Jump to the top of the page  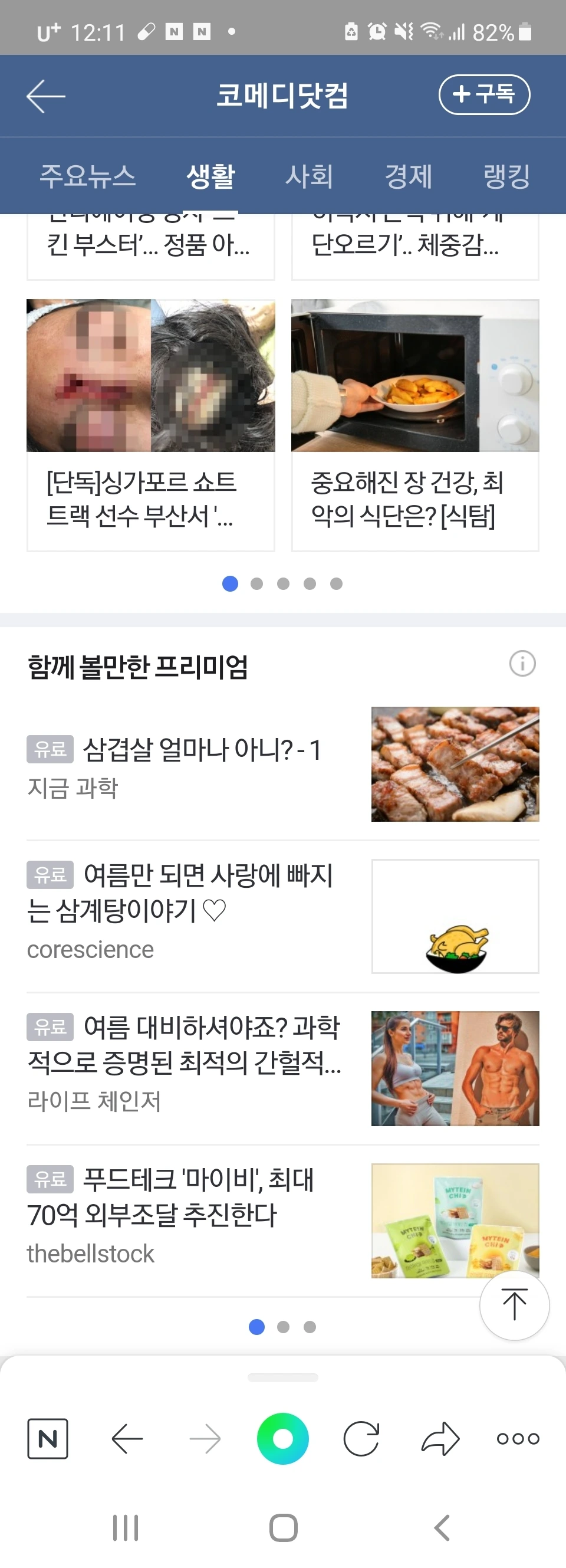(514, 1305)
